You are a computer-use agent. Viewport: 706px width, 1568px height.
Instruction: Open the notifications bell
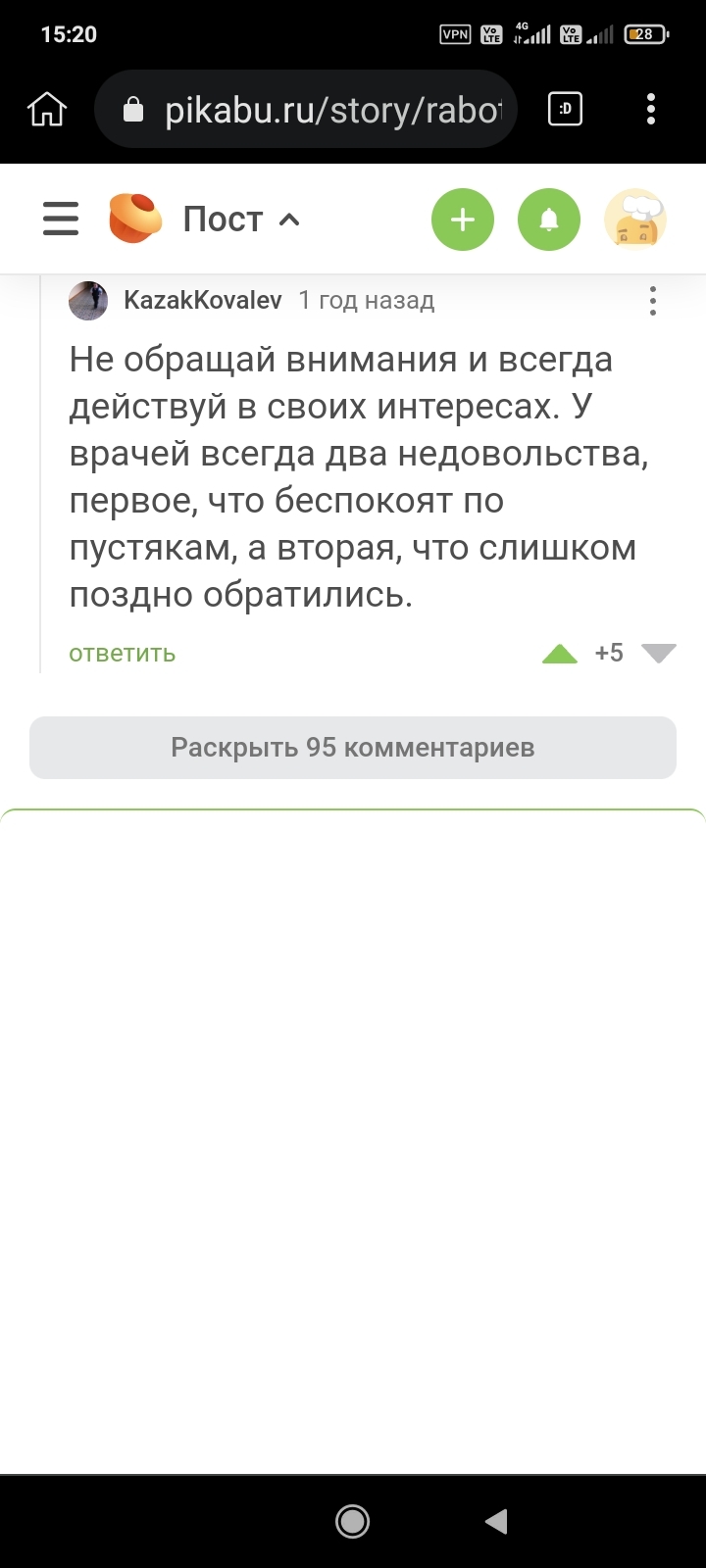tap(549, 219)
